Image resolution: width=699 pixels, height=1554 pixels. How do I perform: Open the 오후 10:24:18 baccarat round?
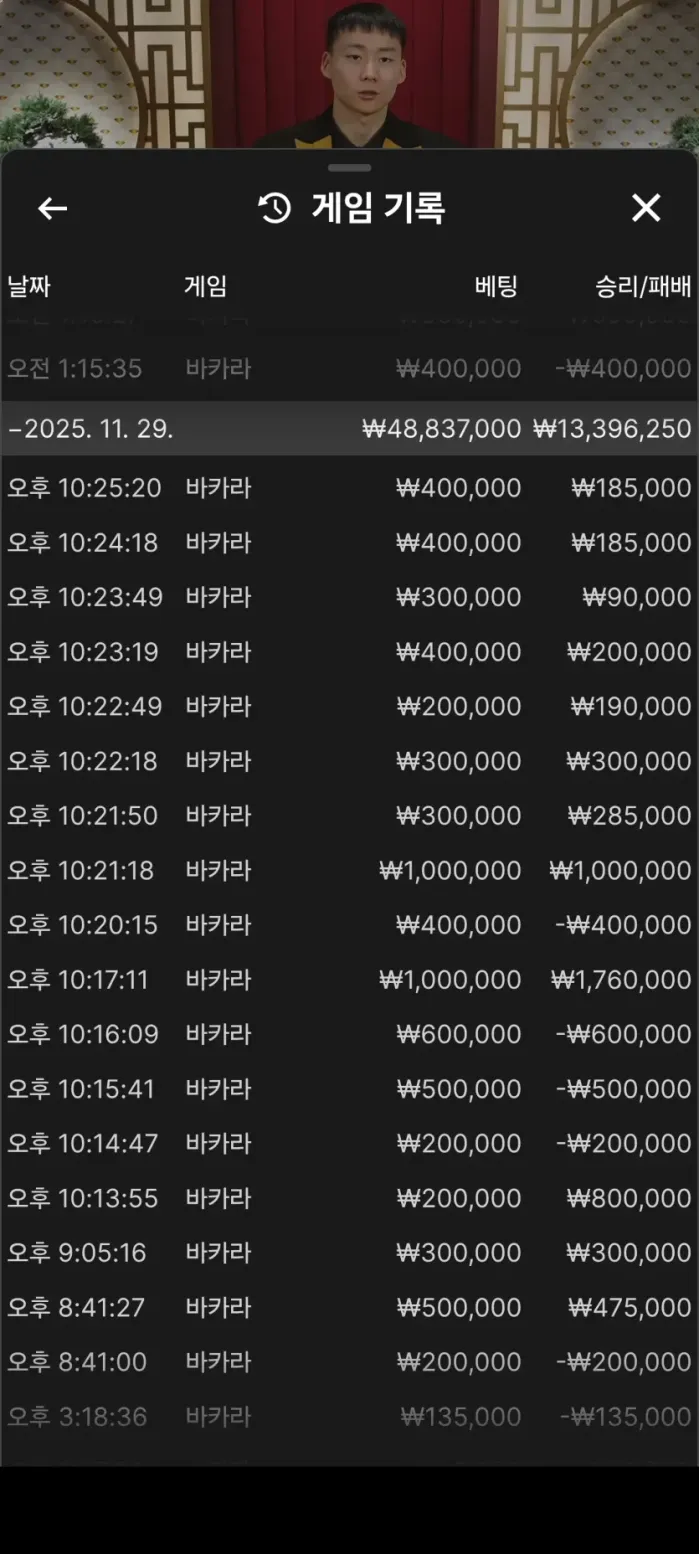349,543
